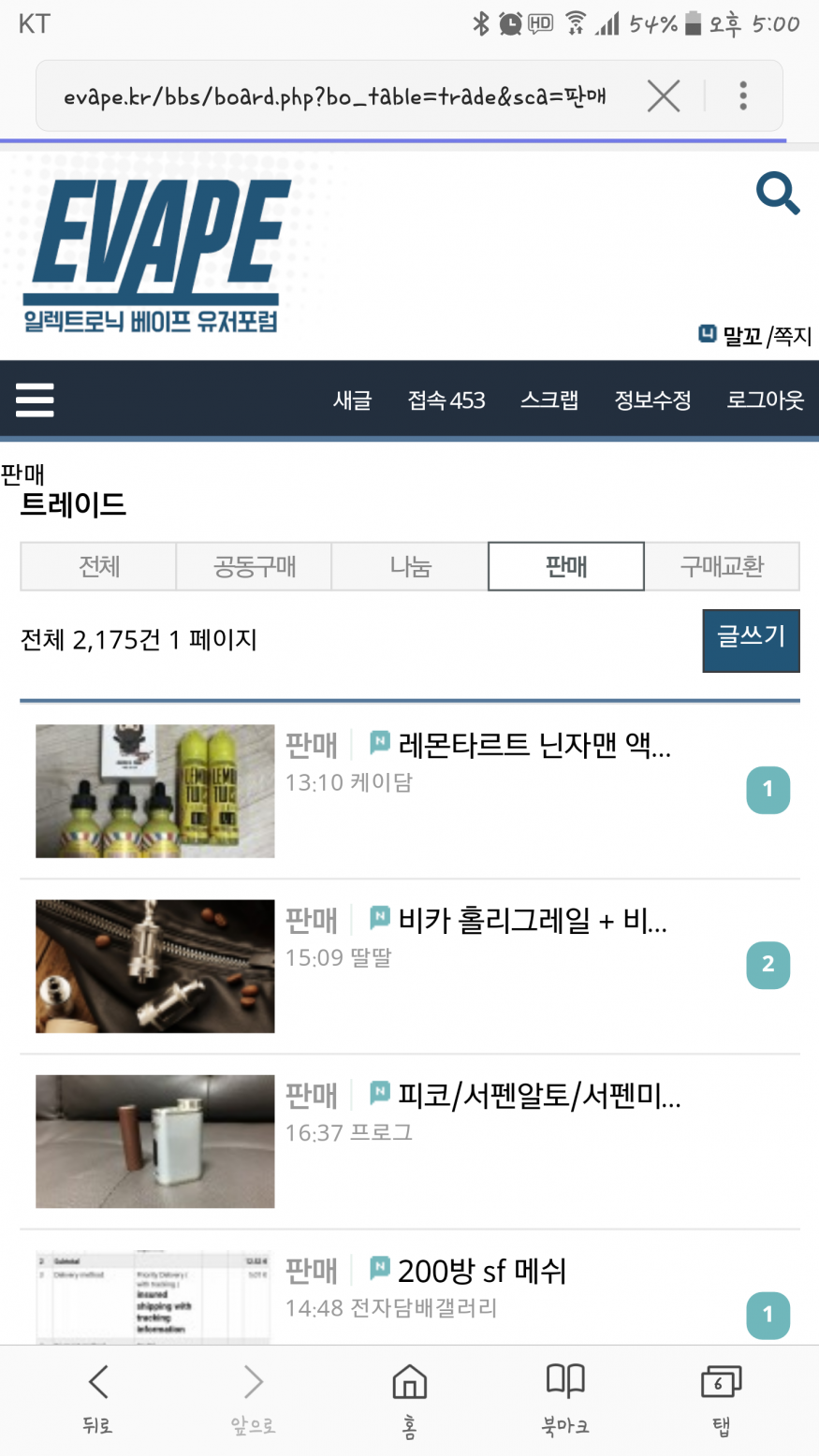Open the site search magnifier
This screenshot has height=1456, width=819.
click(x=778, y=194)
